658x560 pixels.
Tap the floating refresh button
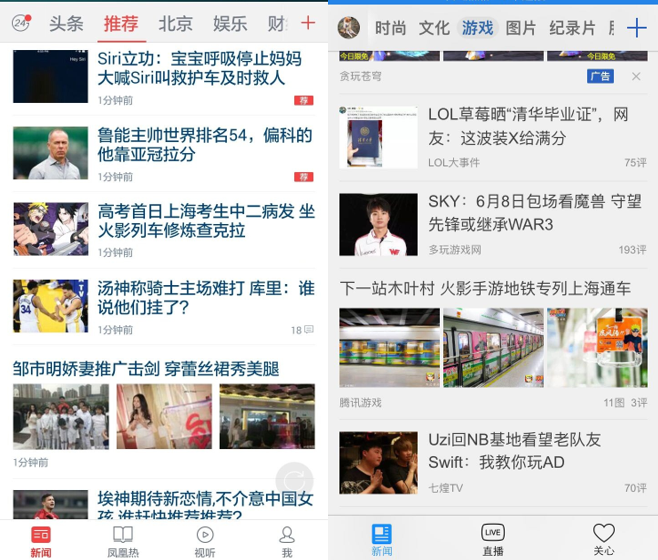294,481
